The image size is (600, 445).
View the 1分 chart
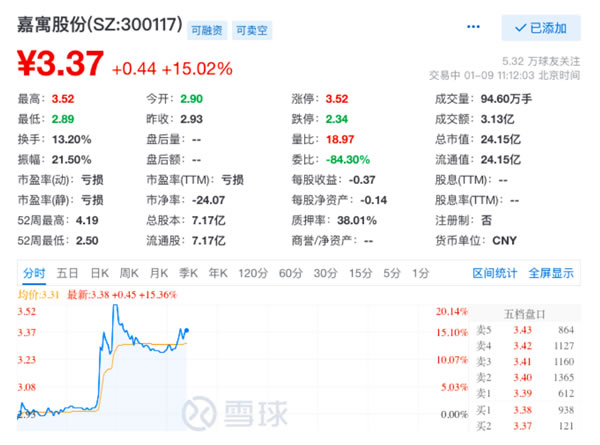tap(420, 273)
